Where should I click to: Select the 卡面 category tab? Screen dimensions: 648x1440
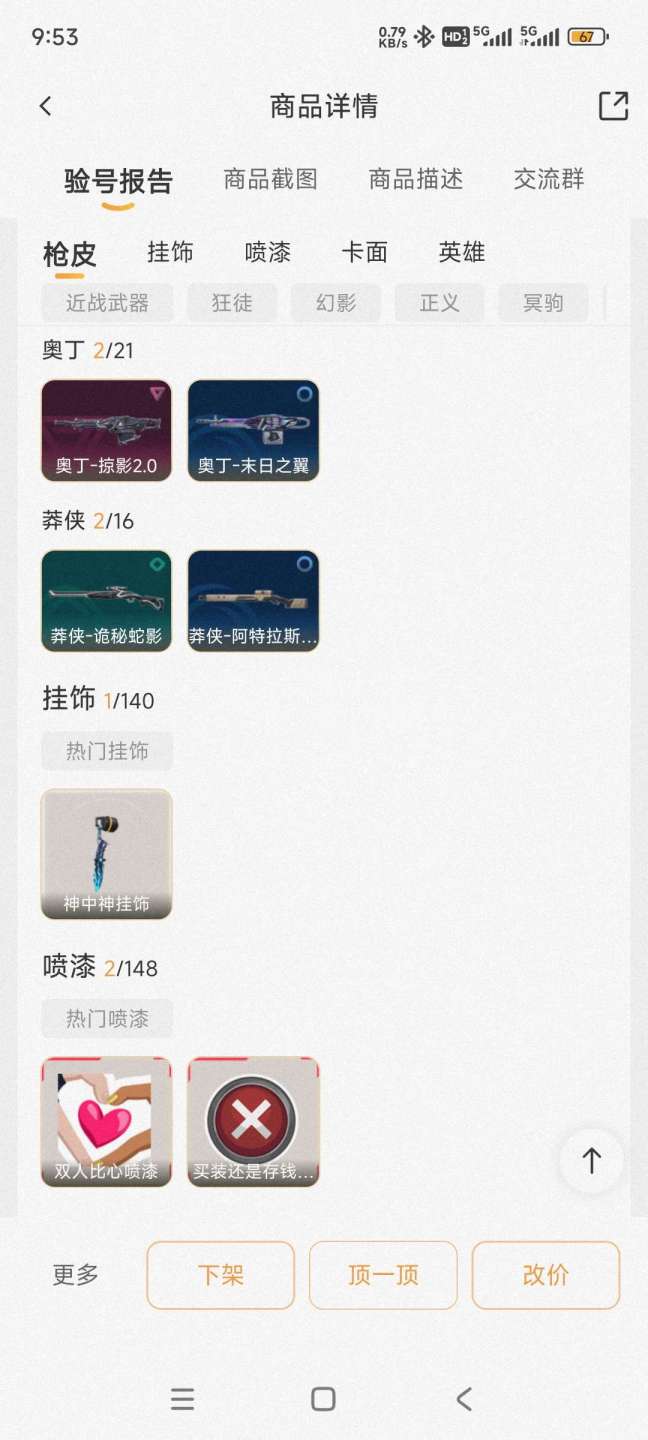364,253
